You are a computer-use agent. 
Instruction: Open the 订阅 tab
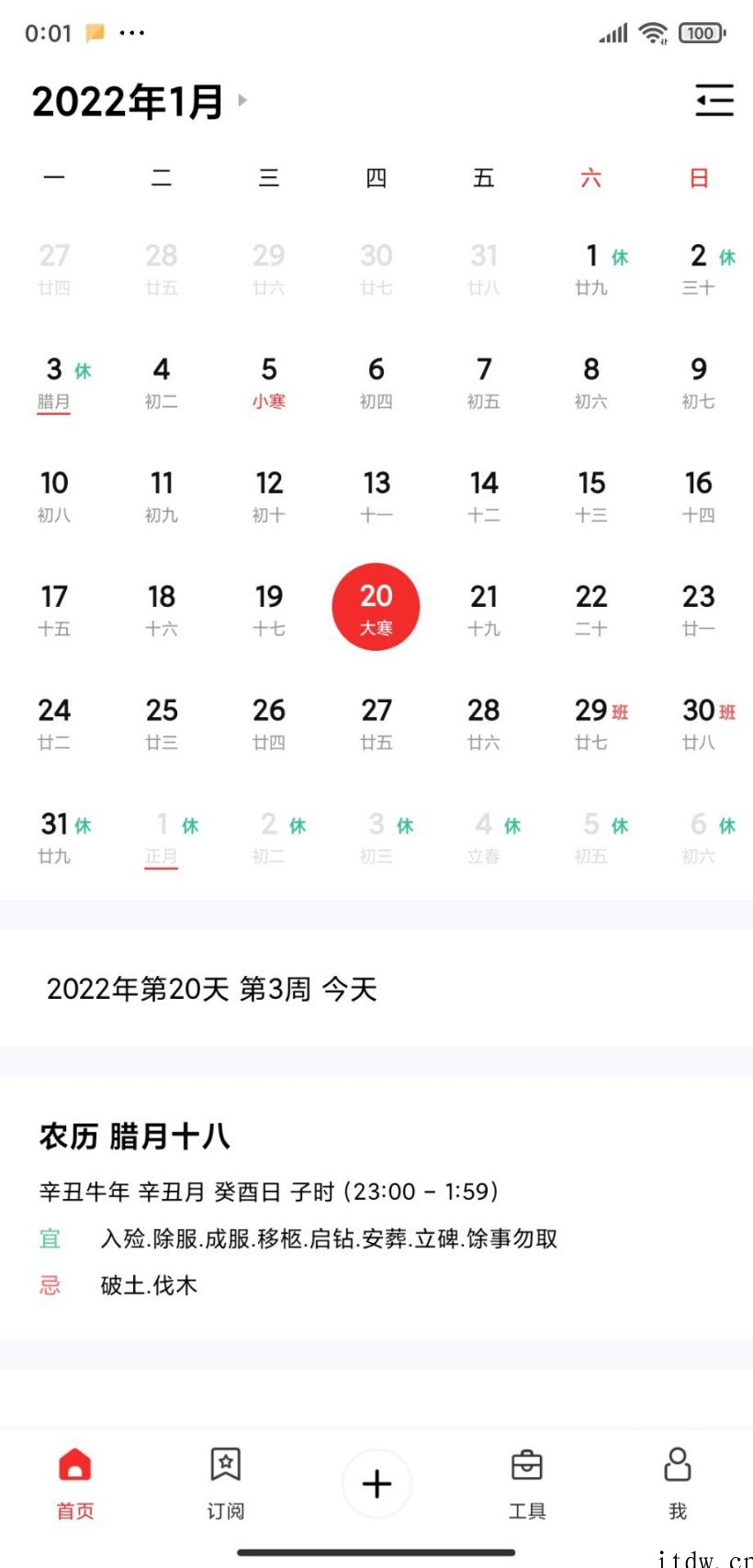(x=226, y=1483)
